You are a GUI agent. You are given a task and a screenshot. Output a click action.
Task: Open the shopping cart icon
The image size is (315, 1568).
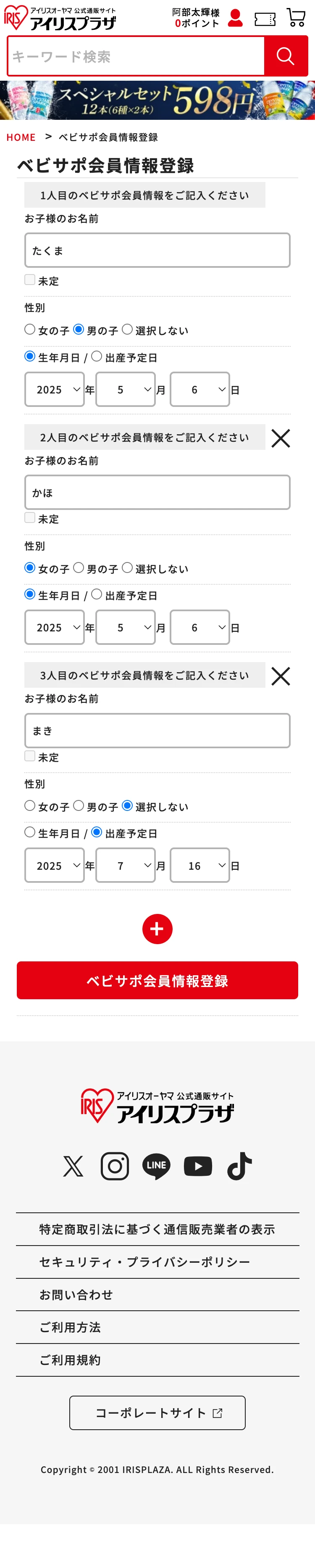click(x=296, y=18)
